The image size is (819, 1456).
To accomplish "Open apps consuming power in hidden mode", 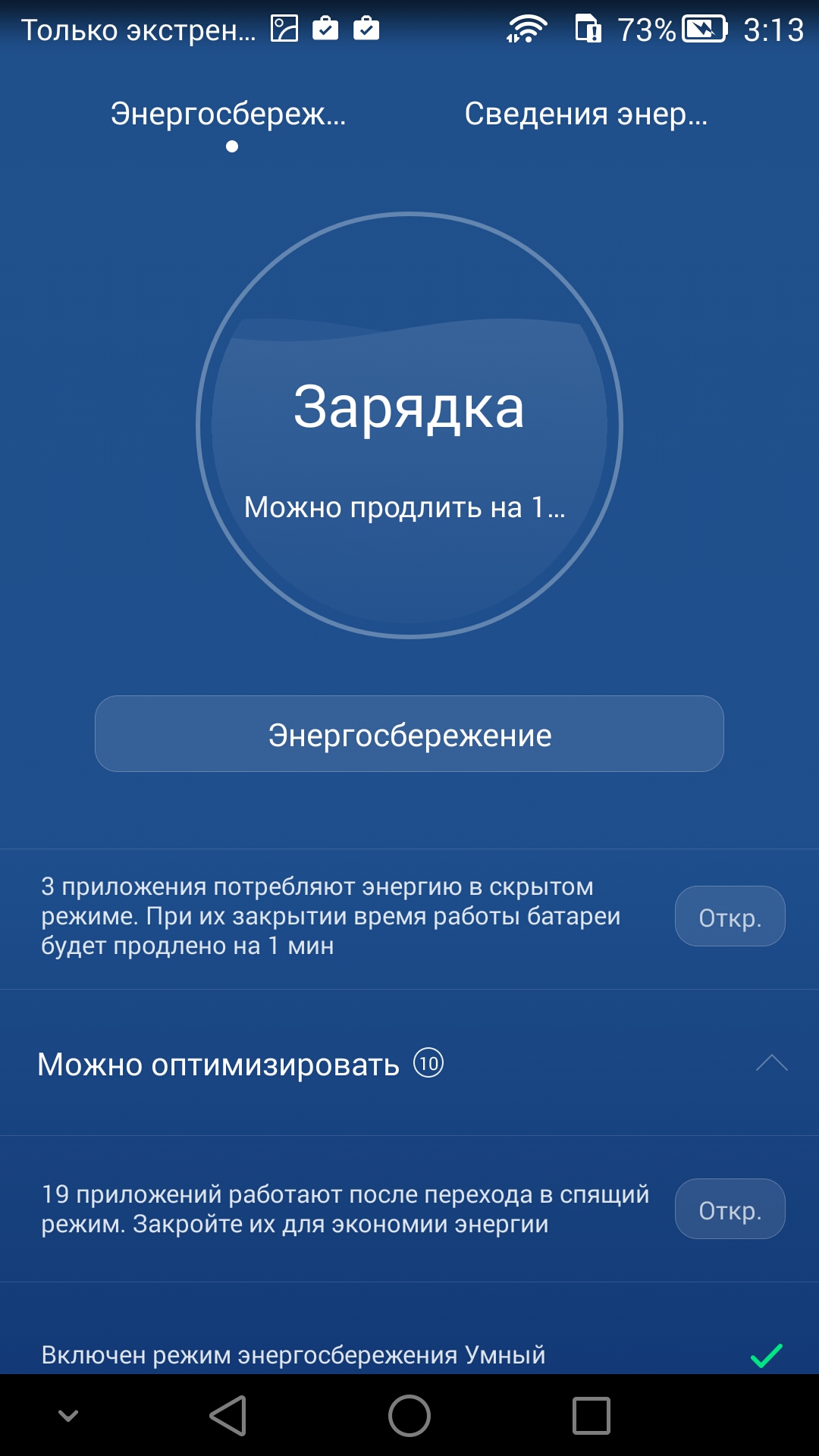I will [730, 916].
